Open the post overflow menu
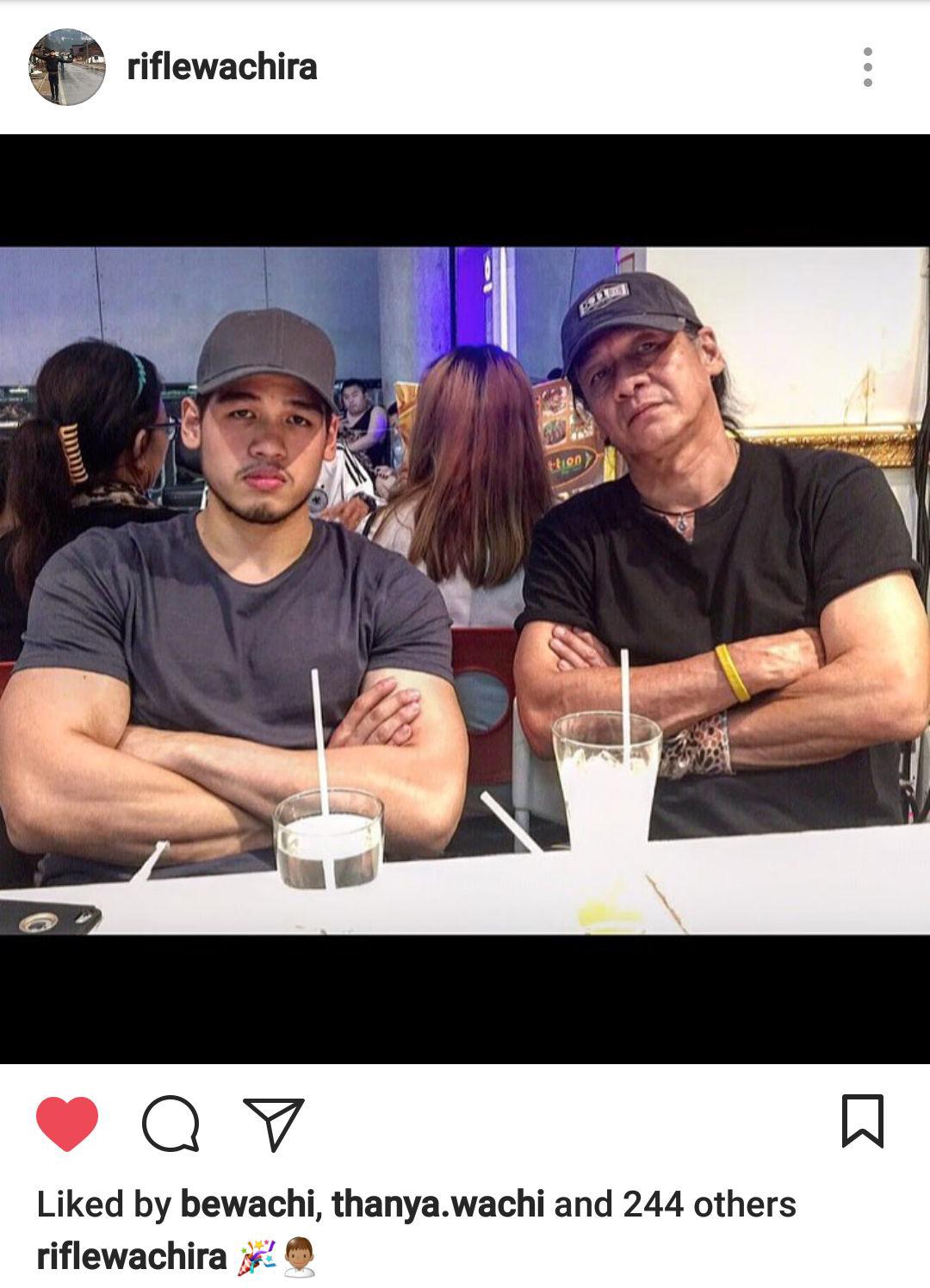The height and width of the screenshot is (1288, 930). (867, 67)
